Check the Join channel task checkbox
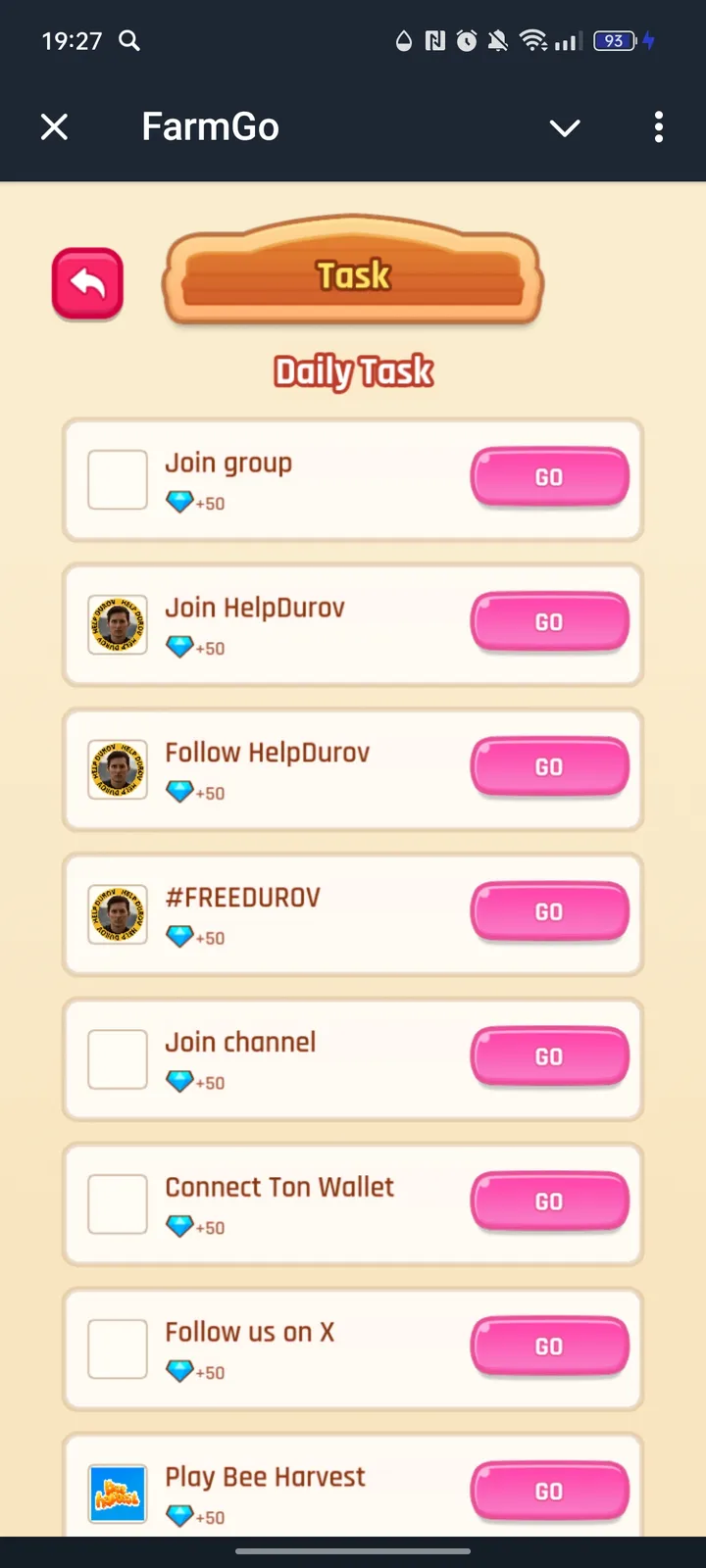This screenshot has width=706, height=1568. click(118, 1059)
